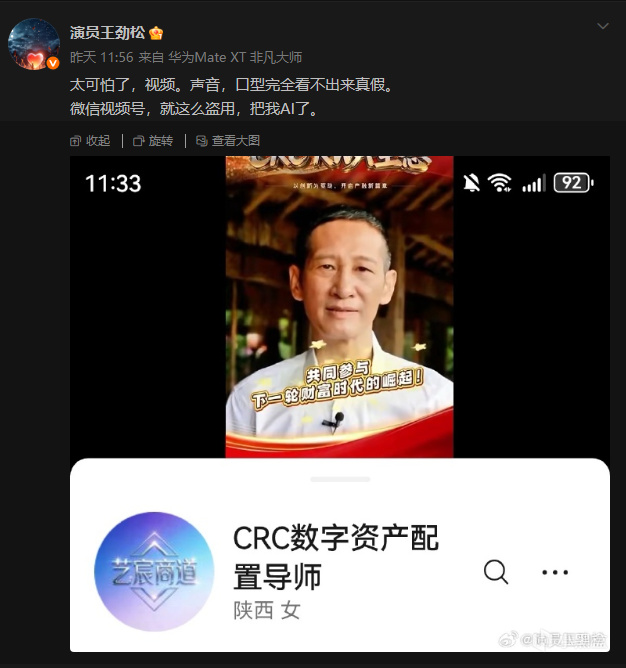Expand the post options chevron
Viewport: 626px width, 668px height.
[603, 26]
